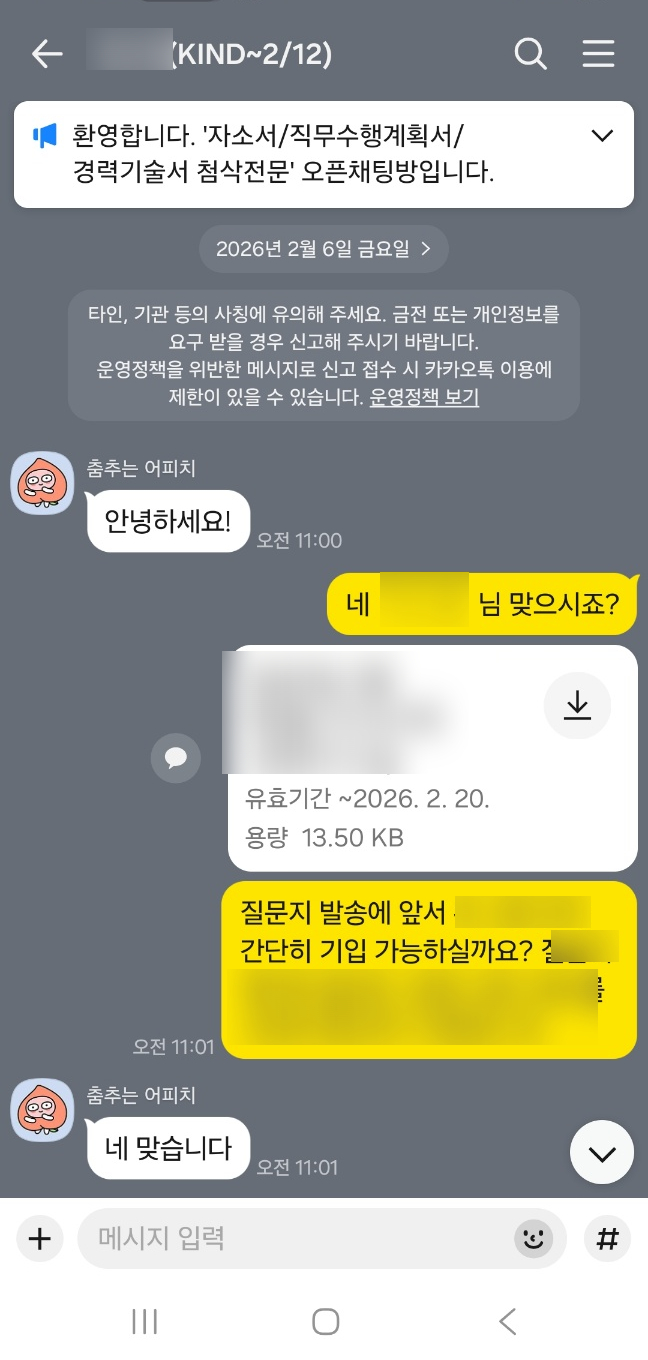Reply to the shared file message
The image size is (648, 1360).
point(176,757)
